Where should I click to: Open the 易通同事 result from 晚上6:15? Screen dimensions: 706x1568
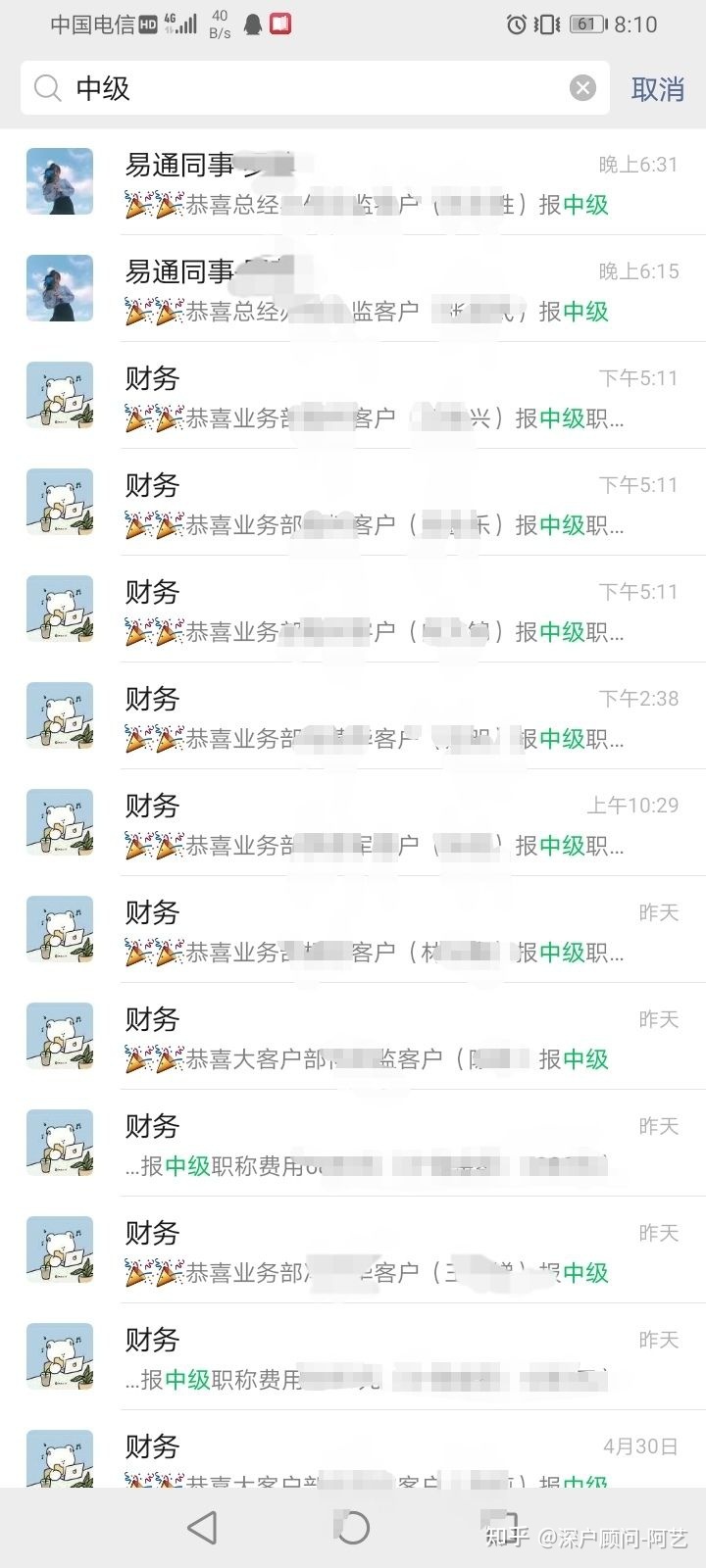(x=392, y=290)
